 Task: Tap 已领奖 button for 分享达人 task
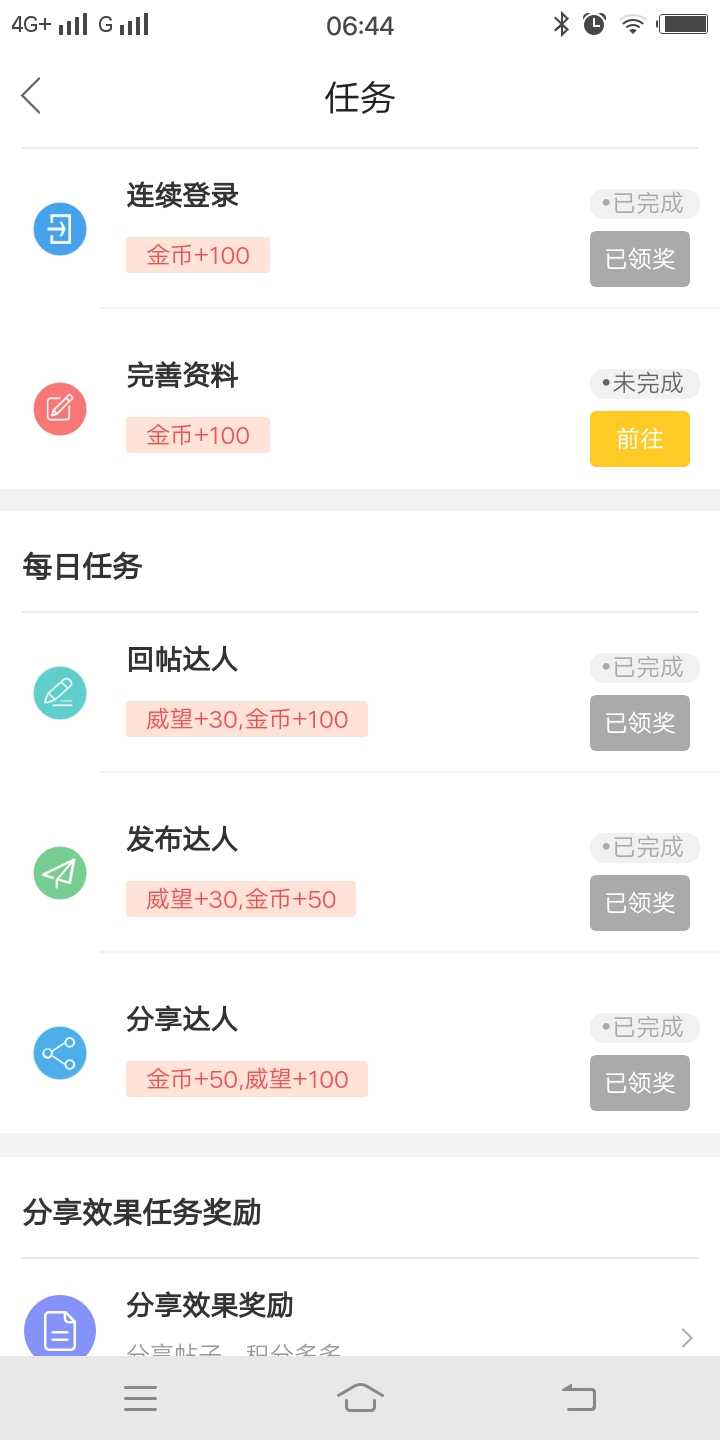tap(640, 1083)
